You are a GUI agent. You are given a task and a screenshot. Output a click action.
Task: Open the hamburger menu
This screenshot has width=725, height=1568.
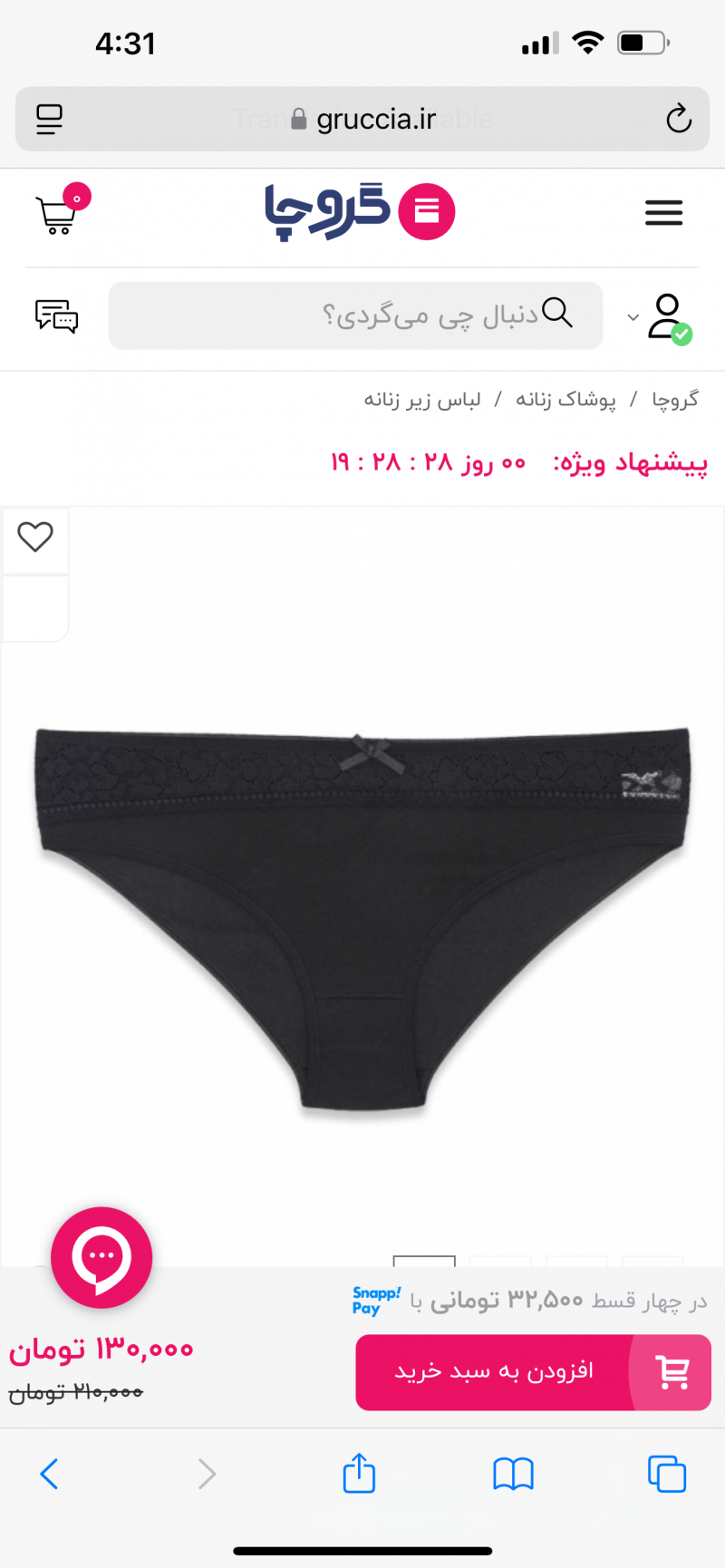(663, 213)
